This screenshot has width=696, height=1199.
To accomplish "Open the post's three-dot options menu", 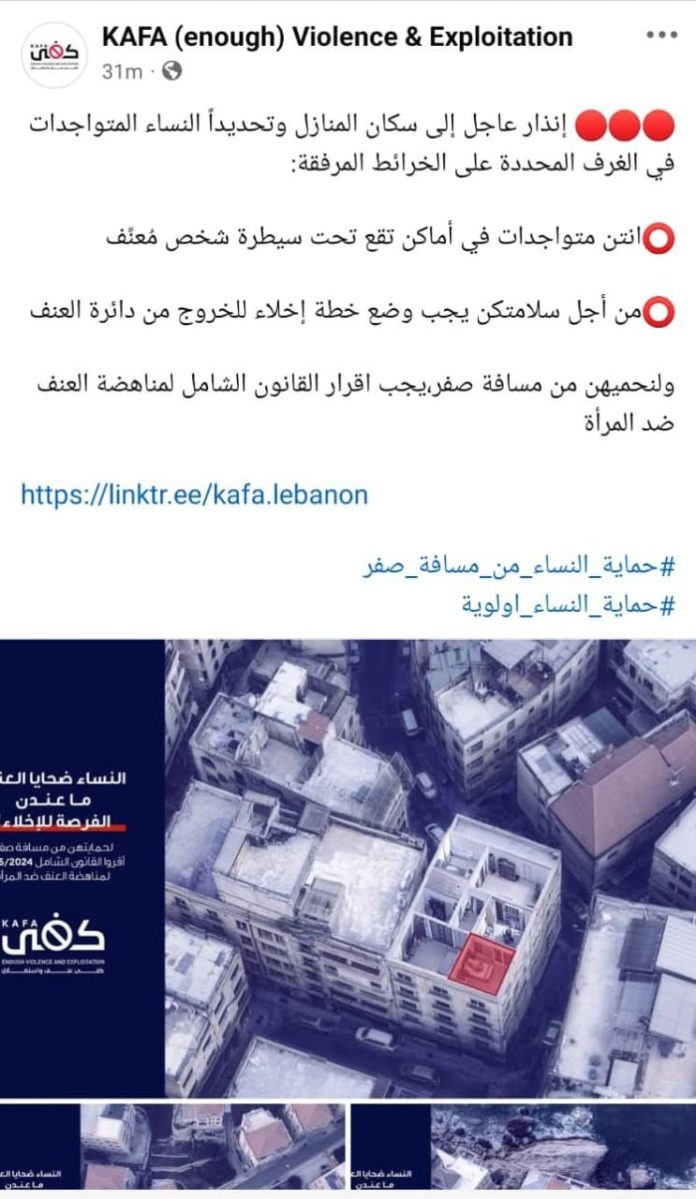I will pos(661,35).
